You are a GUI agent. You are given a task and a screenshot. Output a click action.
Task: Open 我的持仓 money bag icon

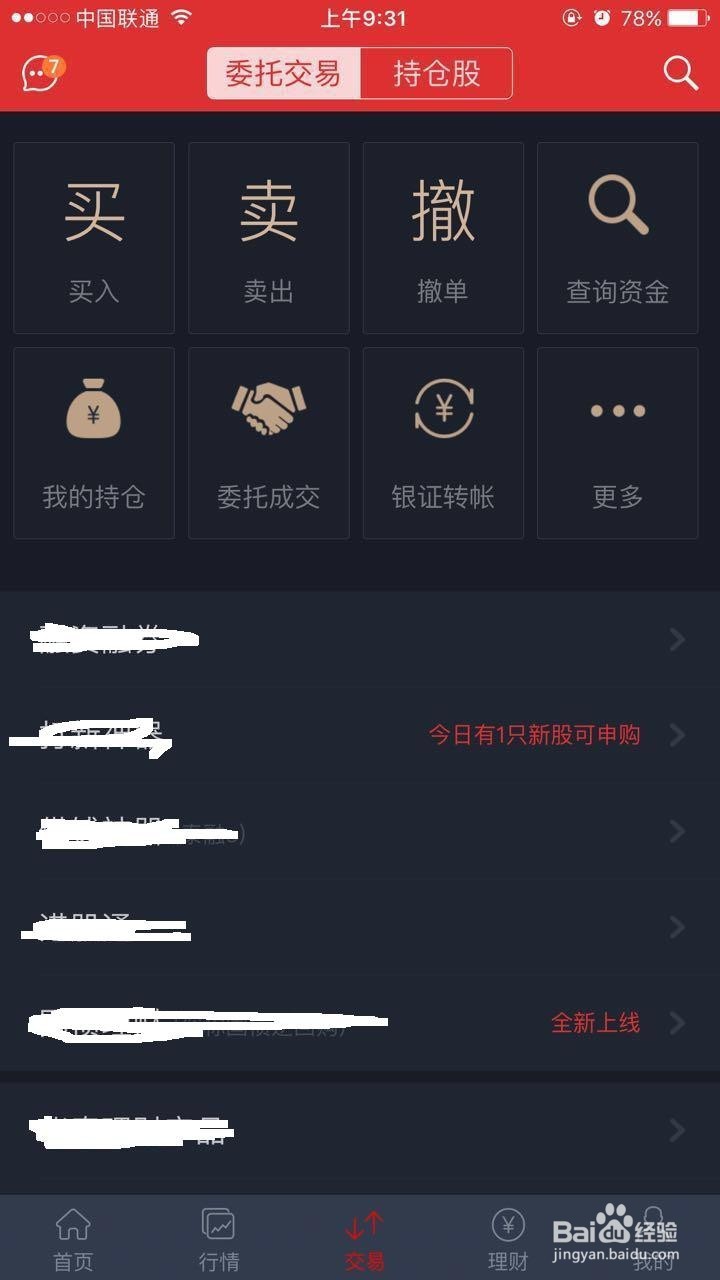point(93,441)
